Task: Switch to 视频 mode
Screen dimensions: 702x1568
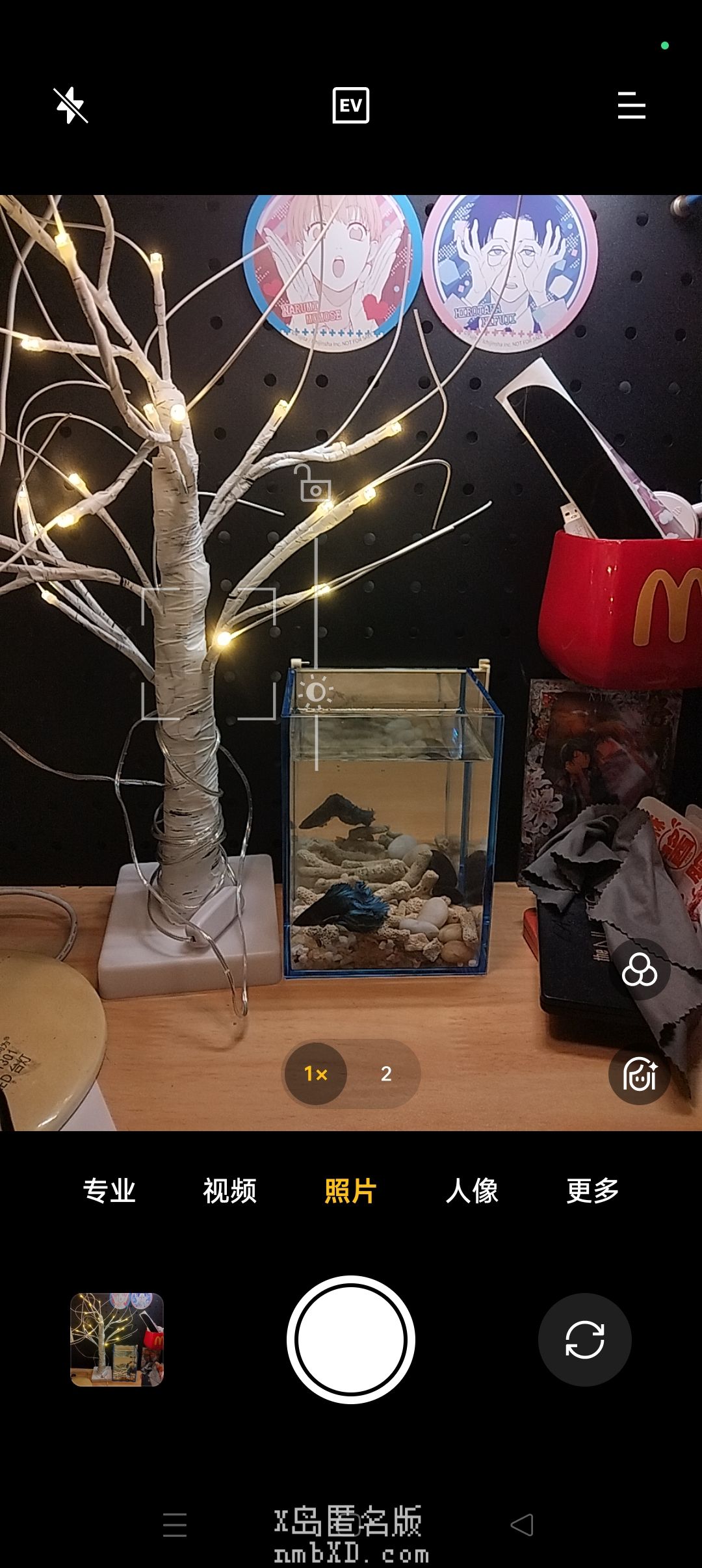Action: pyautogui.click(x=229, y=1190)
